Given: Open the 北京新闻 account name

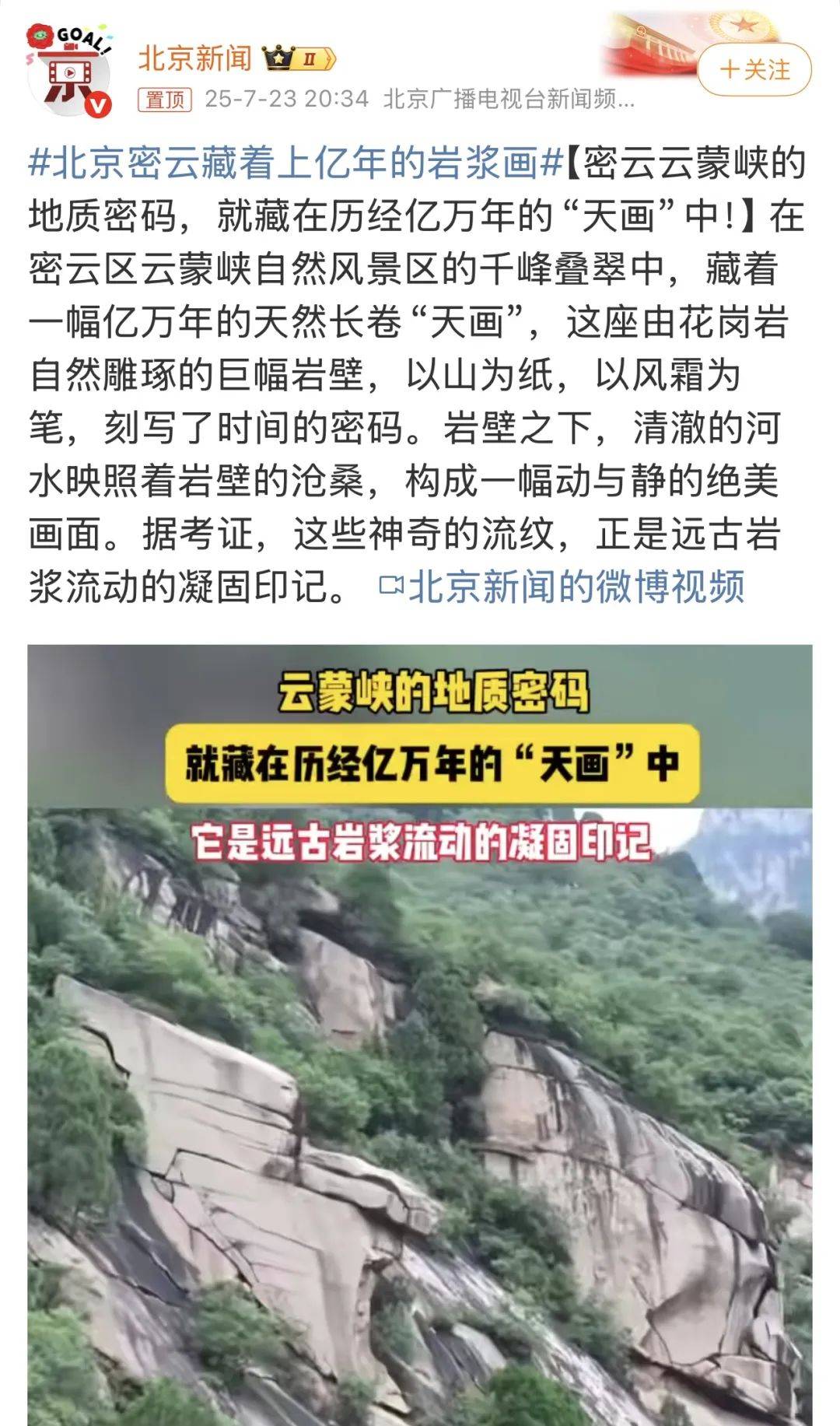Looking at the screenshot, I should coord(195,58).
